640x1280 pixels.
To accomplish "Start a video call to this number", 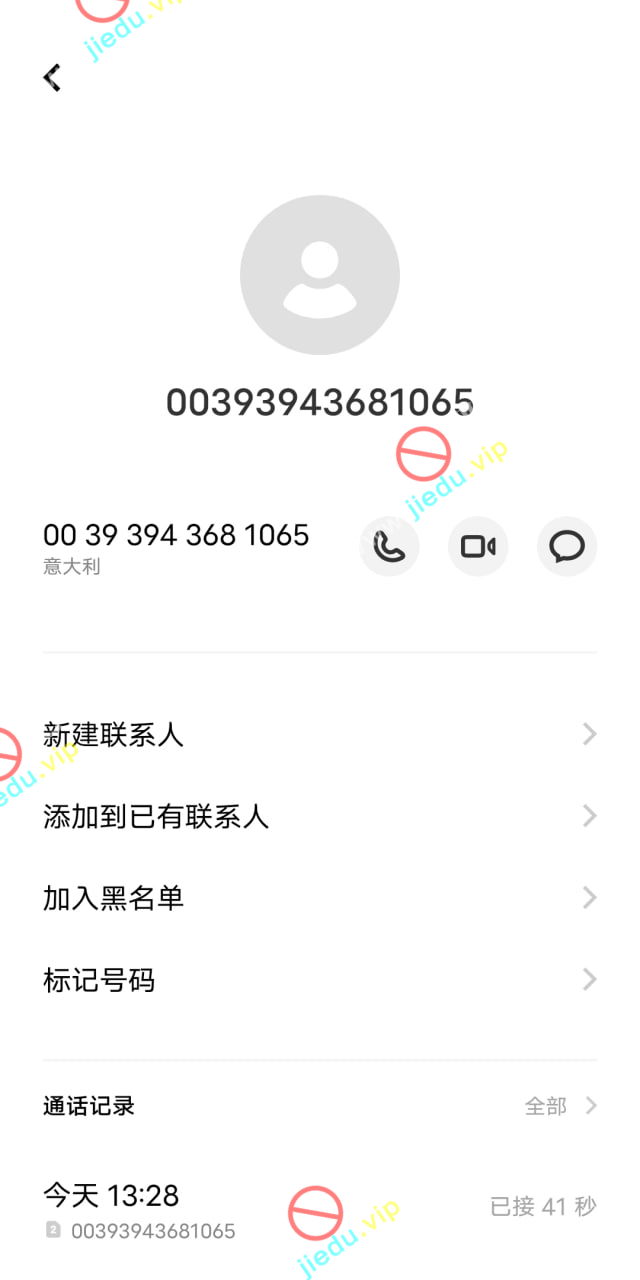I will click(478, 546).
